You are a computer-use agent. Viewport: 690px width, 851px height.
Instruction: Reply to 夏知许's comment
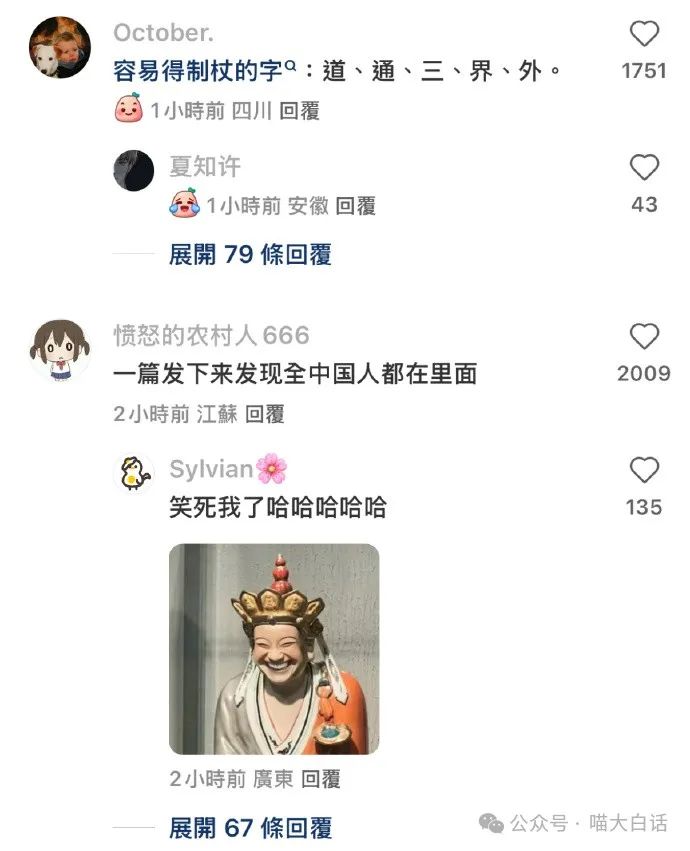[x=355, y=206]
